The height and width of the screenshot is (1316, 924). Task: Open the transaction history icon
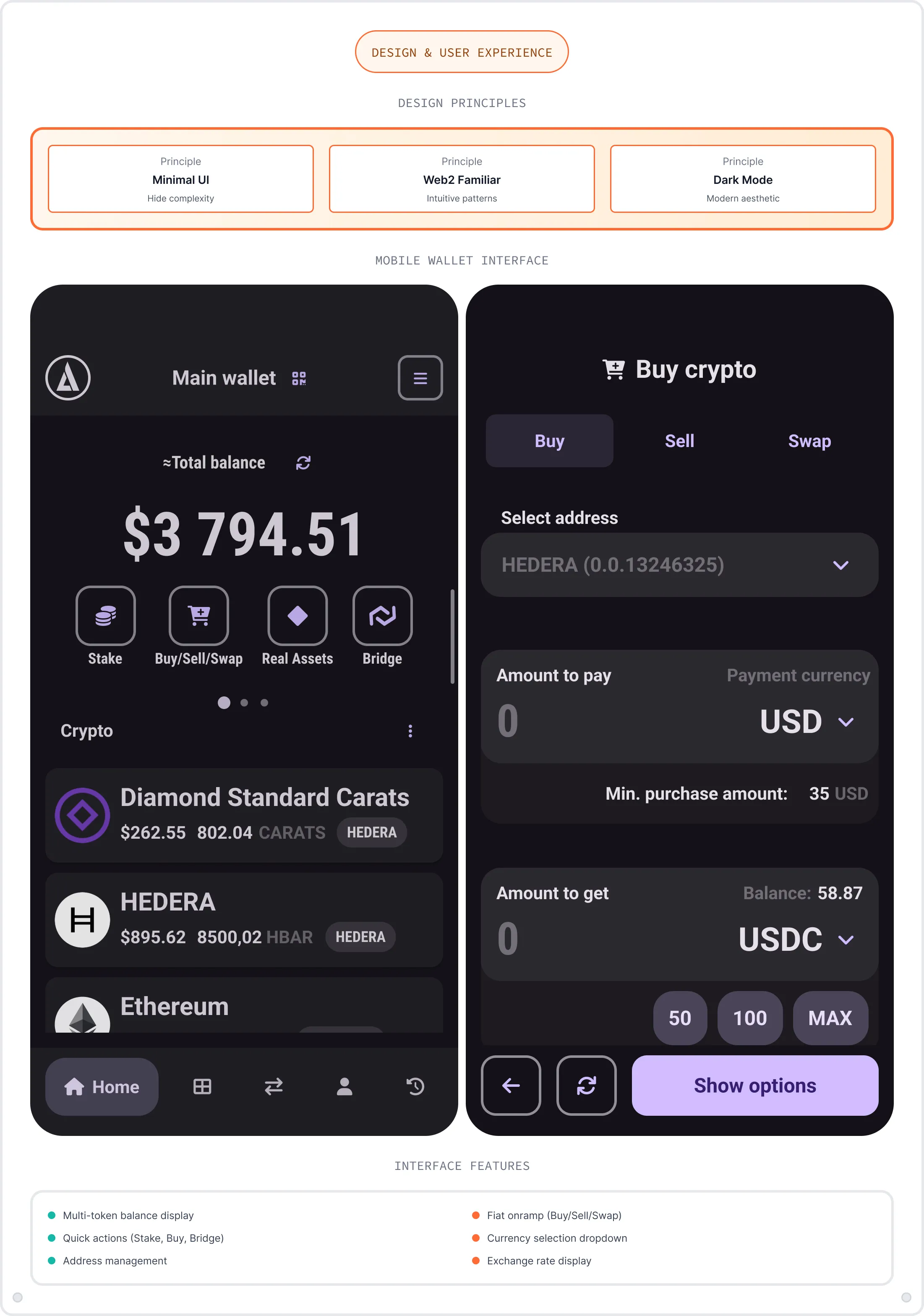coord(415,1087)
